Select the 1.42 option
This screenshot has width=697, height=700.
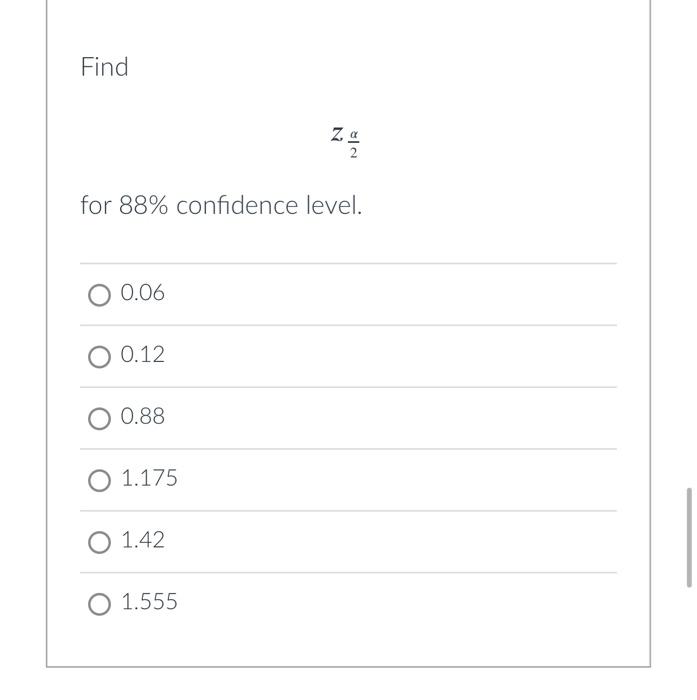tap(99, 542)
